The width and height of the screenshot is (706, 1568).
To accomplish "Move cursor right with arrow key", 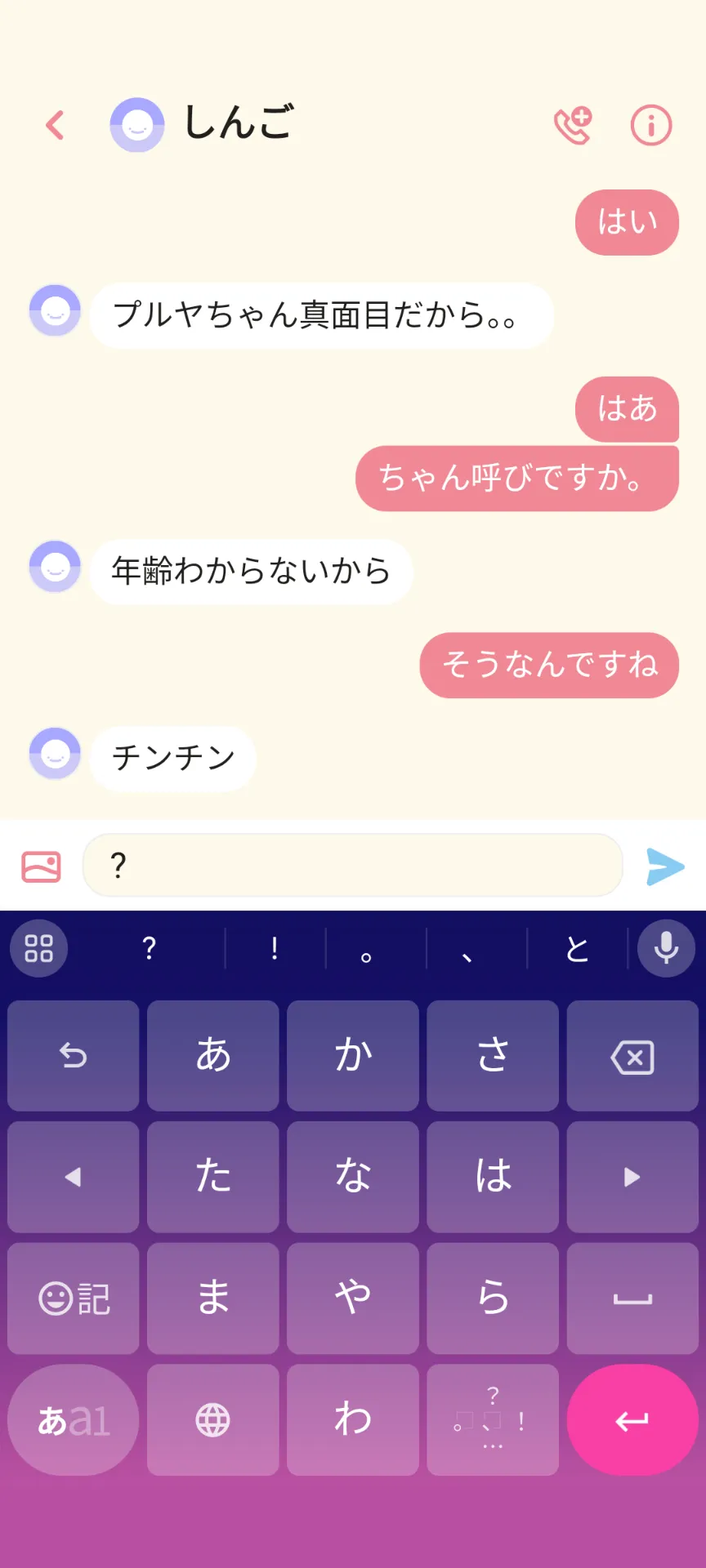I will (x=632, y=1177).
